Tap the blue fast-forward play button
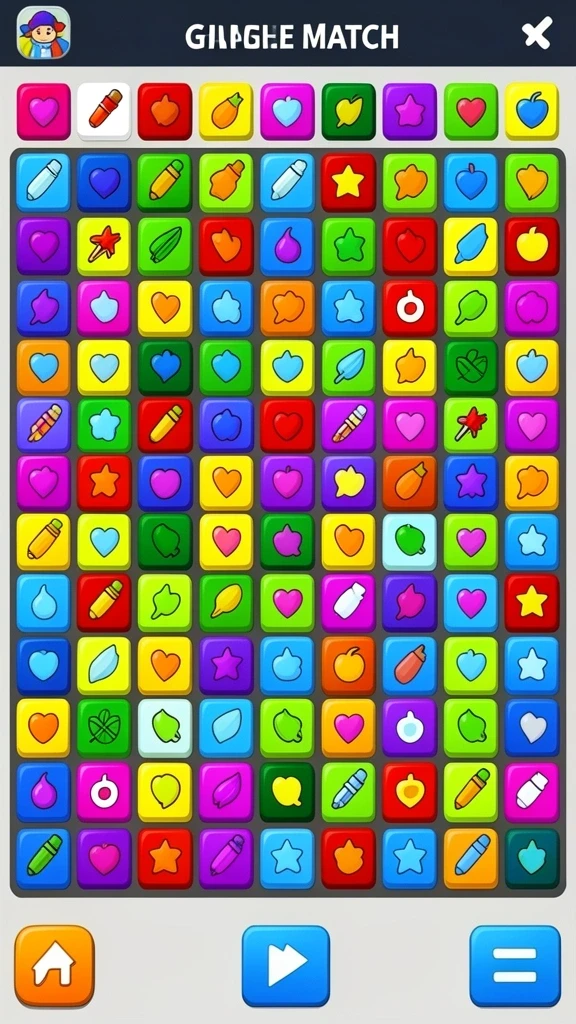 click(286, 966)
